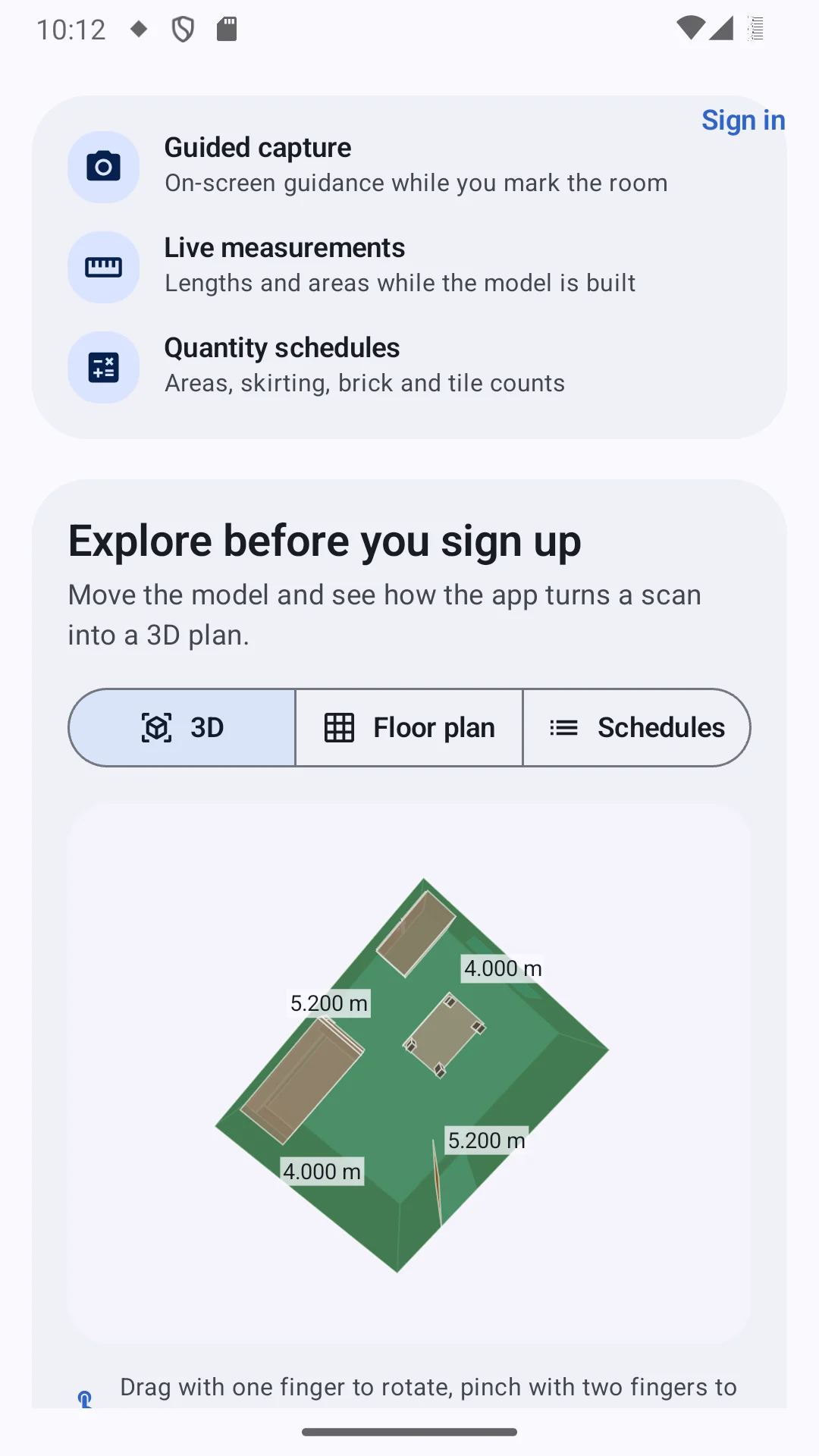The width and height of the screenshot is (819, 1456).
Task: Tap the Sign in link
Action: pyautogui.click(x=743, y=121)
